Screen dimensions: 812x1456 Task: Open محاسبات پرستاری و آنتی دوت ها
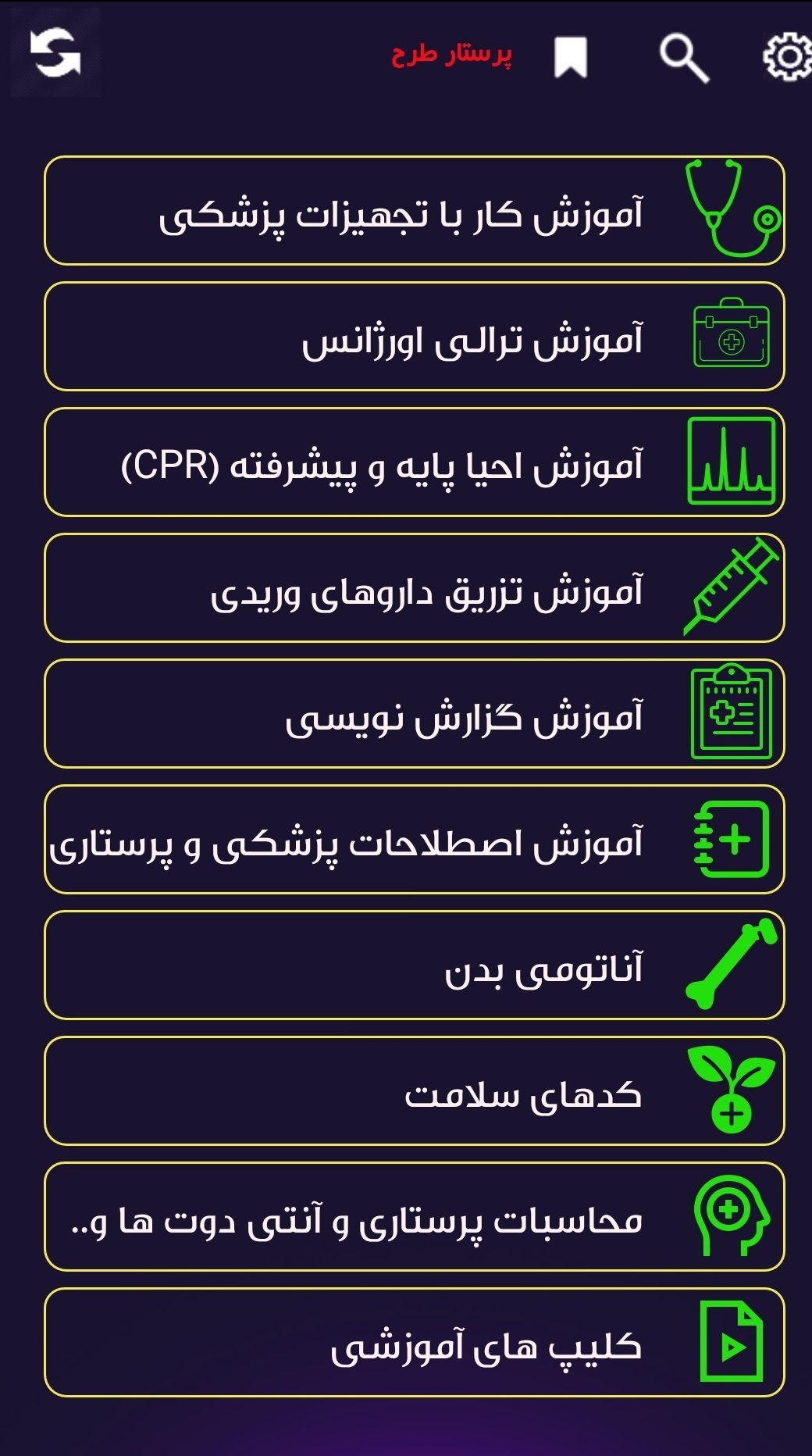pos(414,1217)
